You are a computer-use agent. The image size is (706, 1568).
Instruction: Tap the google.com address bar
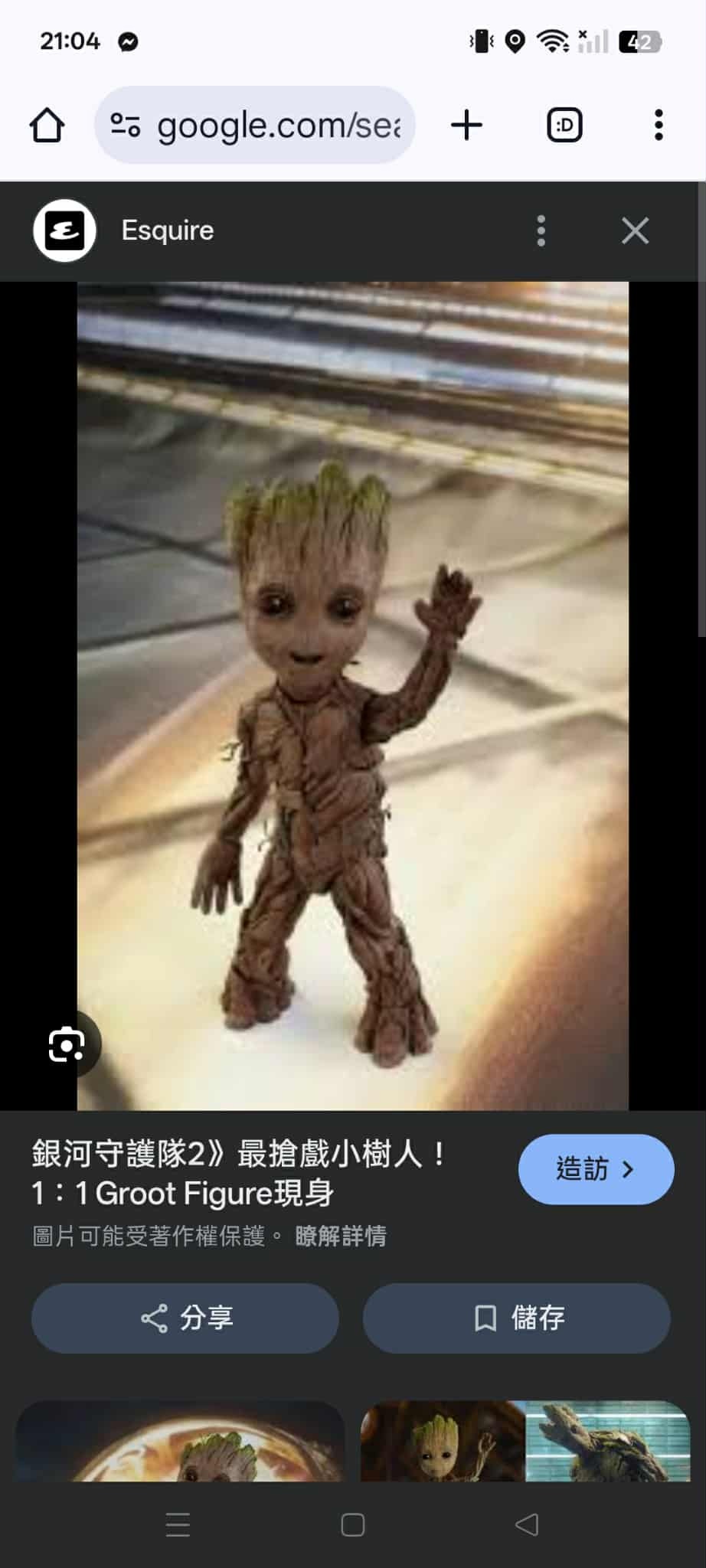(255, 126)
